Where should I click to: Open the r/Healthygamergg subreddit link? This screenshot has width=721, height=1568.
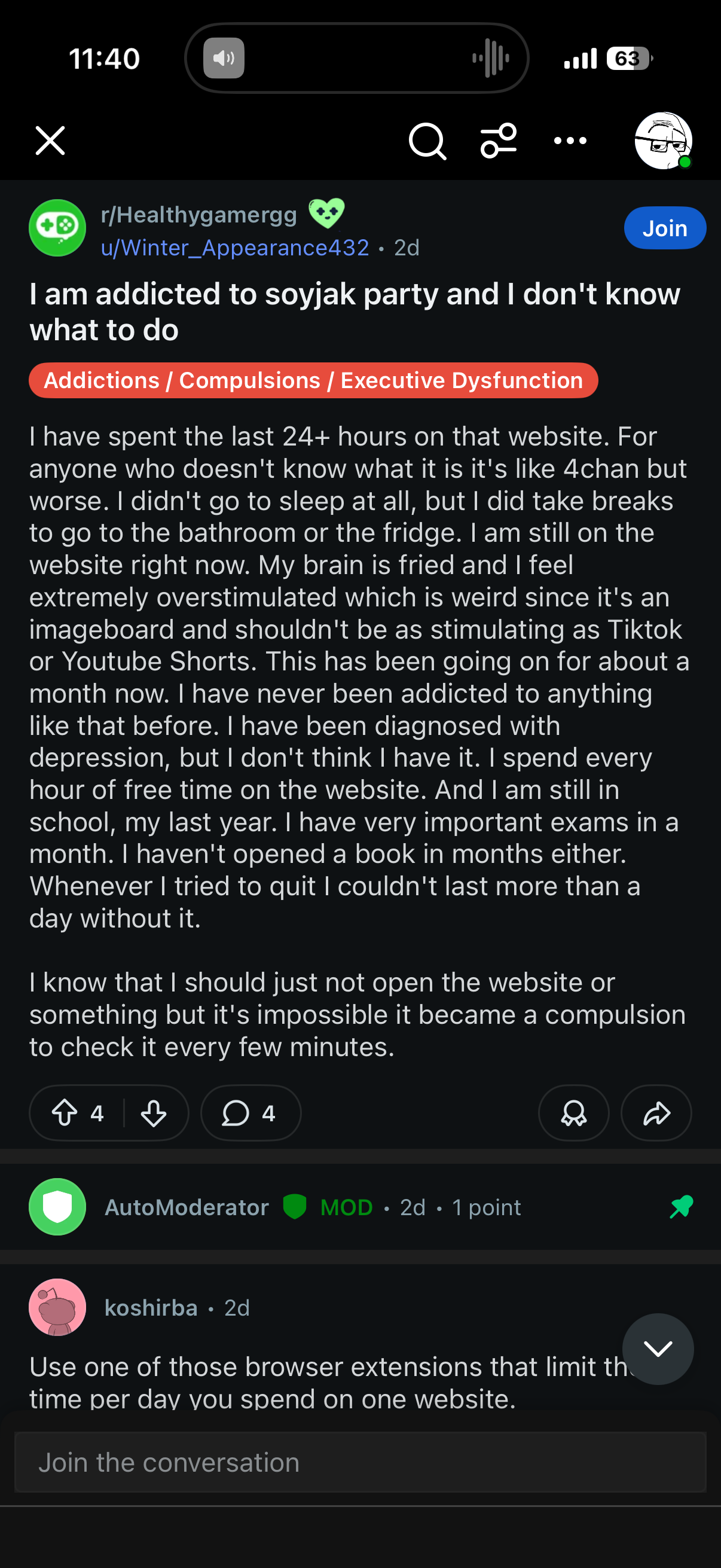coord(198,215)
